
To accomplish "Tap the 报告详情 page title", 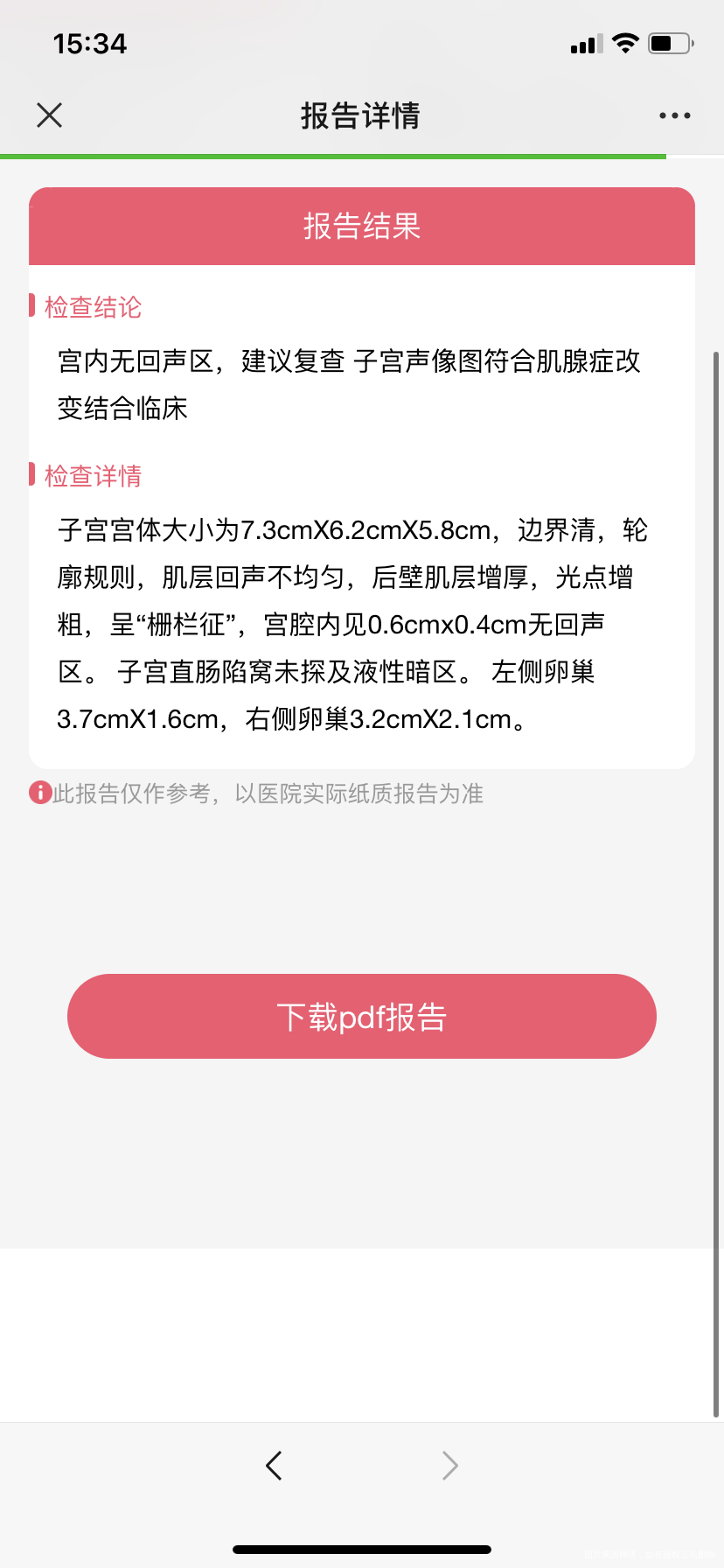I will pos(361,115).
